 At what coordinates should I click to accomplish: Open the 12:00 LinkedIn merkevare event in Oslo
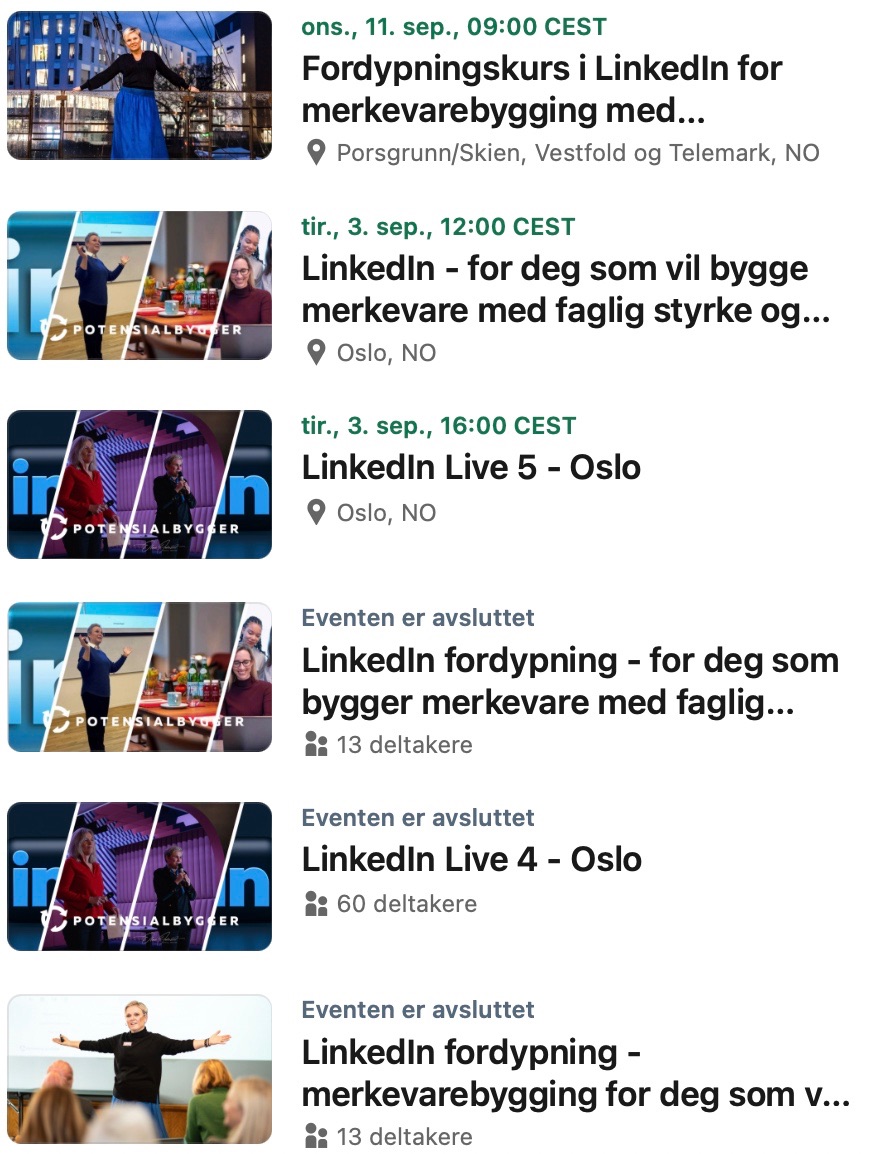[566, 289]
